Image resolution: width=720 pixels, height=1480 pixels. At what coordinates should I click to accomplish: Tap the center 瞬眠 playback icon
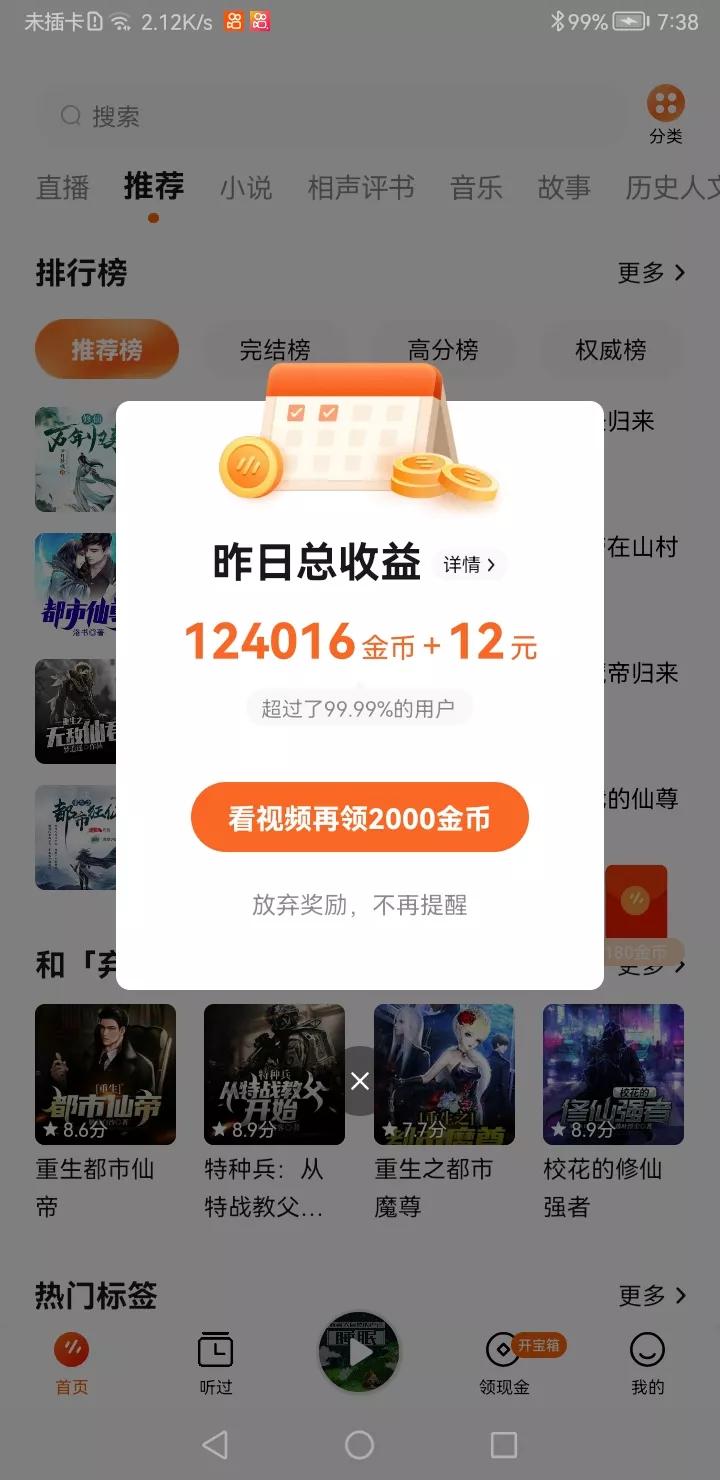pos(359,1351)
